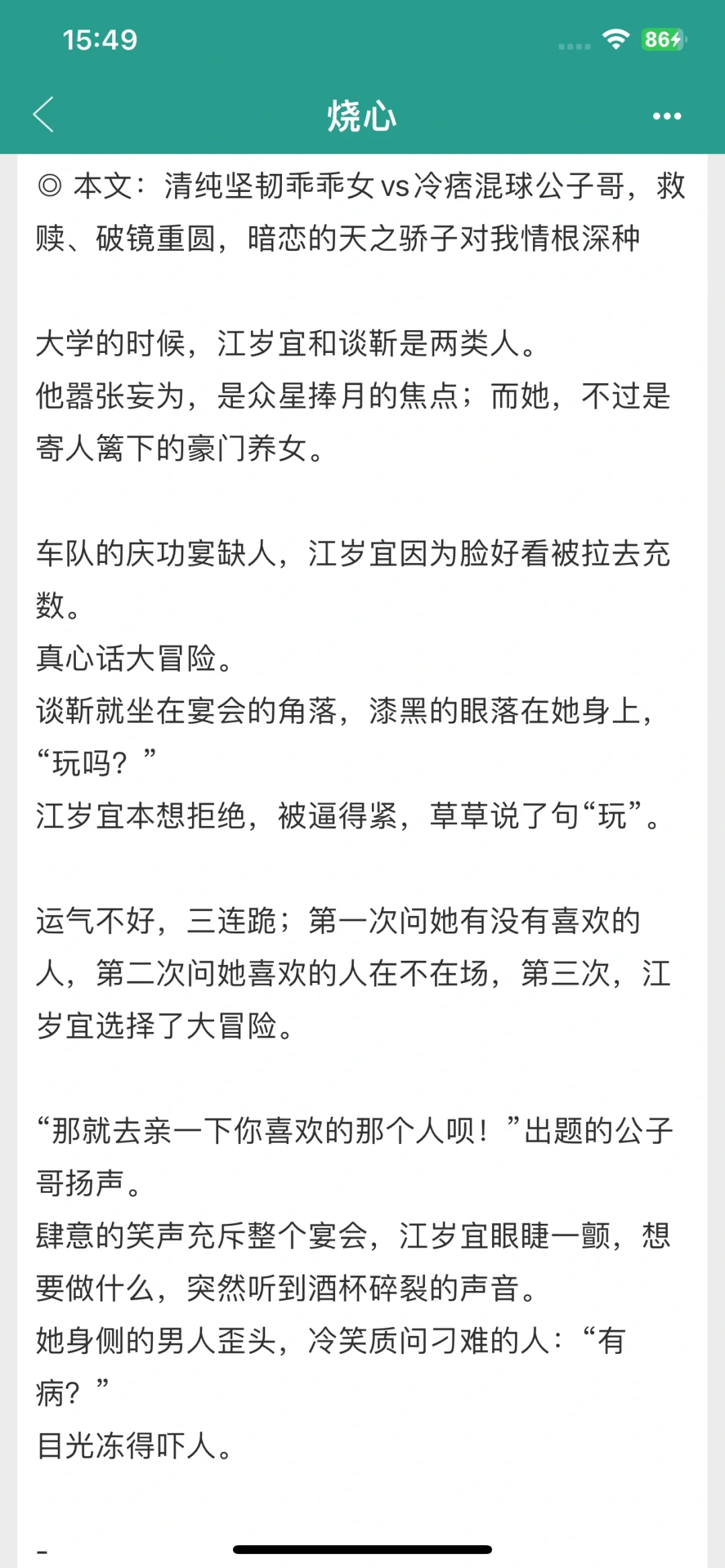Go back using the top-left arrow

[44, 115]
